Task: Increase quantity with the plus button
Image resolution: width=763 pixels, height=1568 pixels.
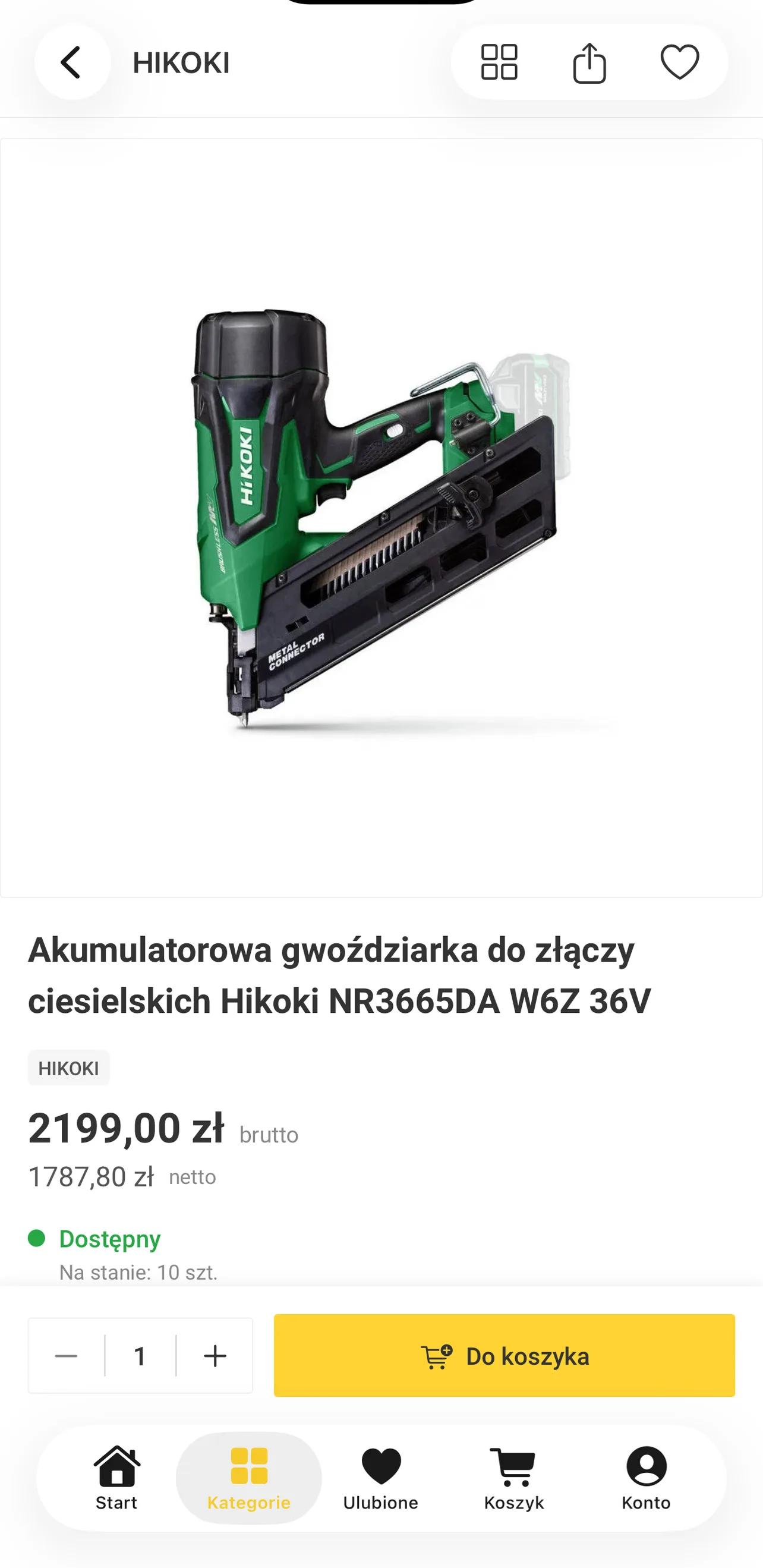Action: 215,1356
